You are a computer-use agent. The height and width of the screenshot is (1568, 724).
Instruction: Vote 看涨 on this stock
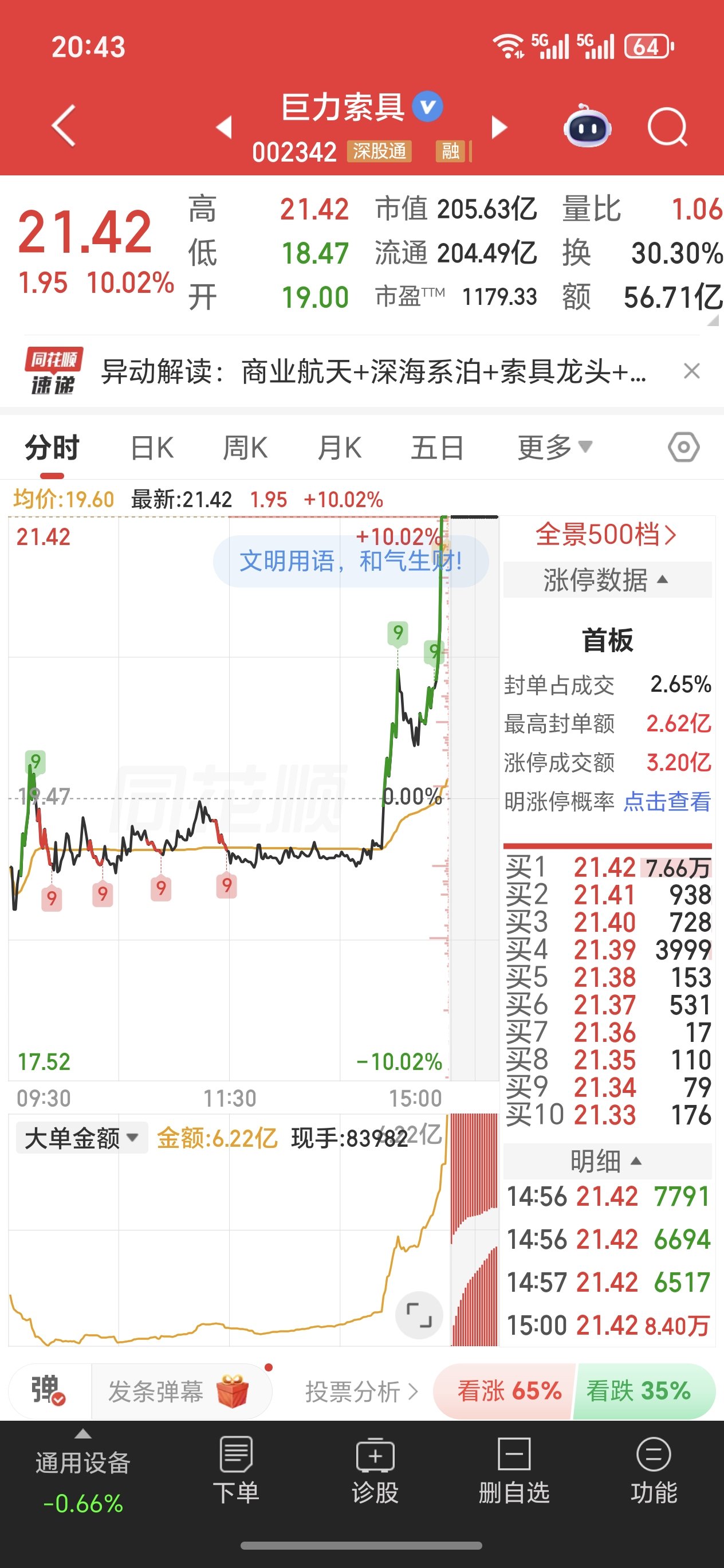pyautogui.click(x=507, y=1391)
